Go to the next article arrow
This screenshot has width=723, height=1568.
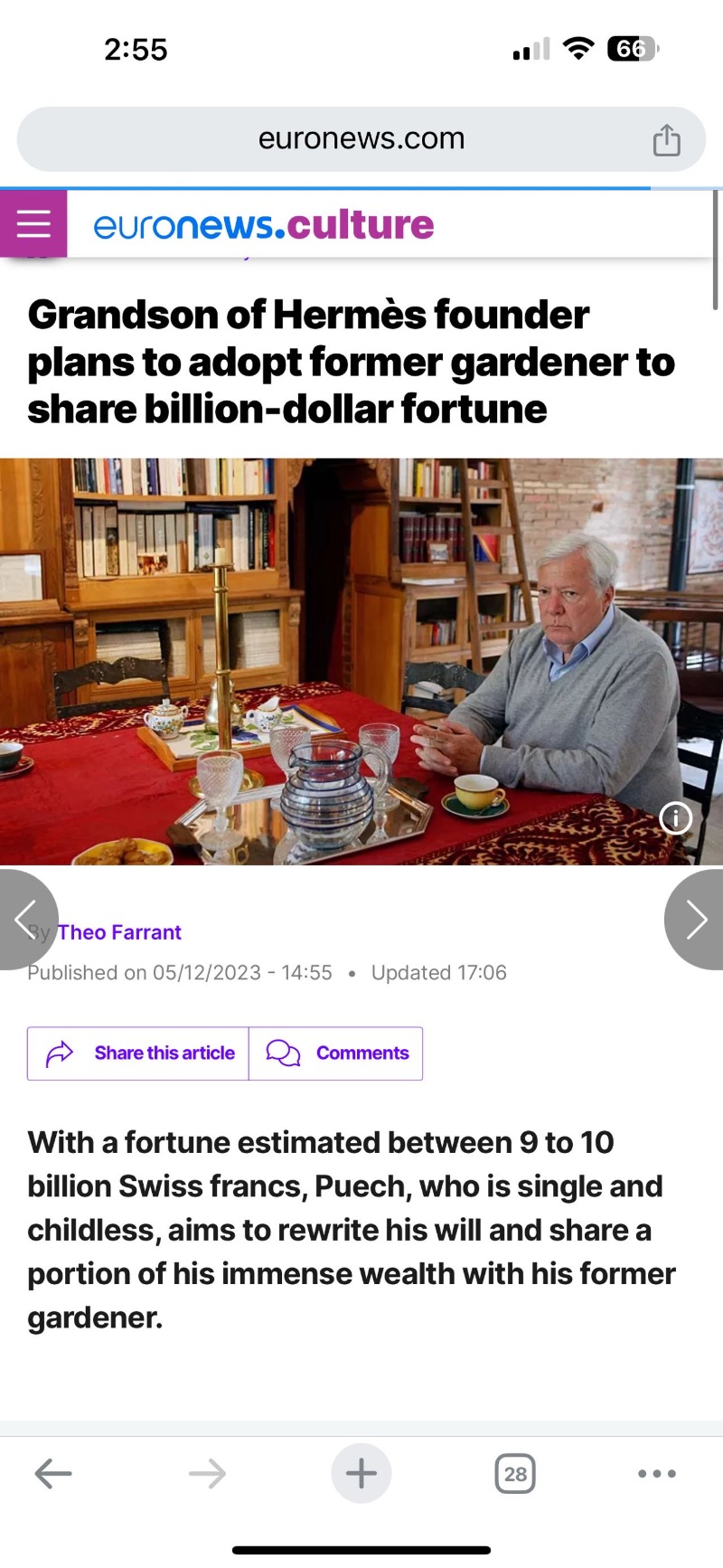click(695, 920)
